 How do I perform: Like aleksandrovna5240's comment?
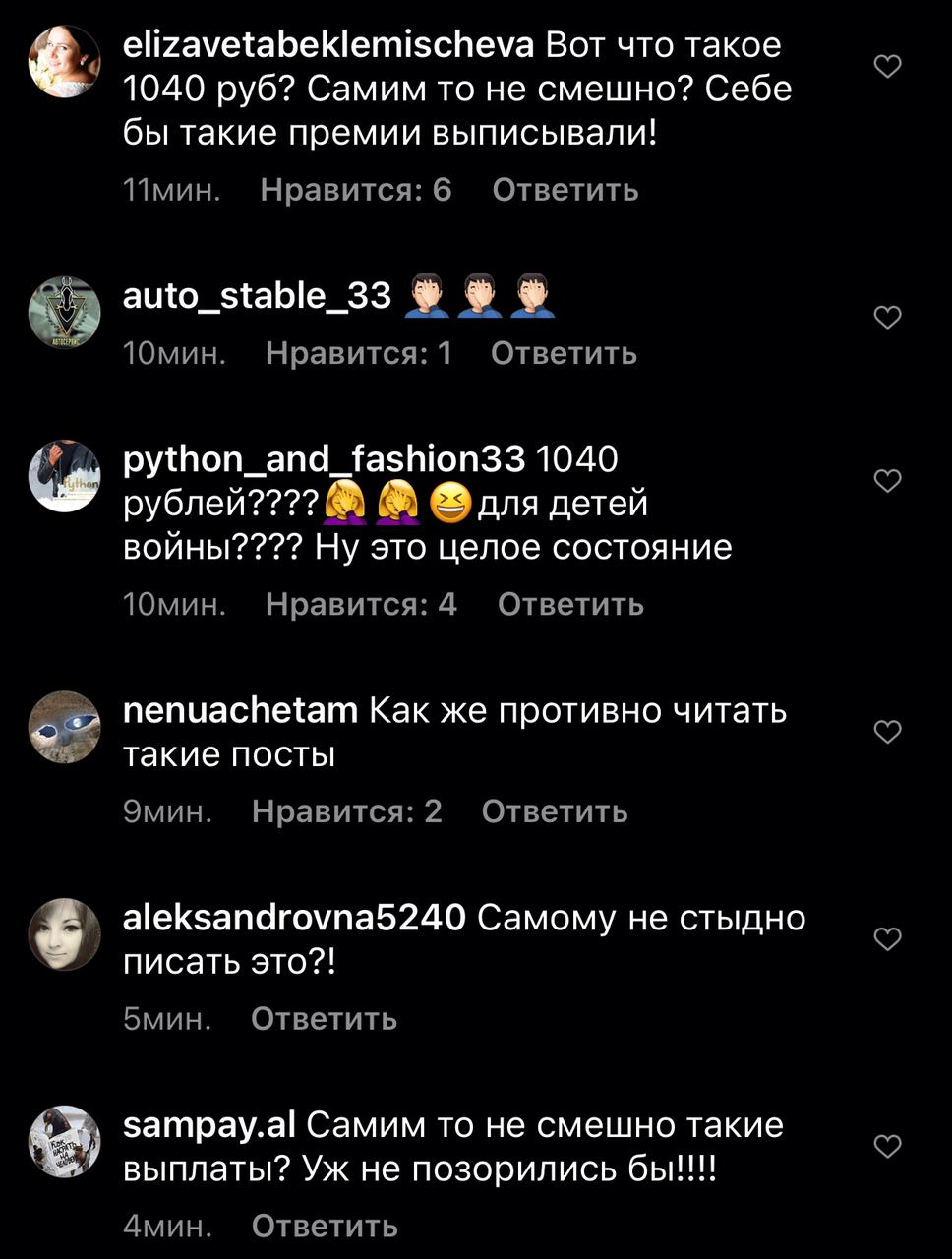(x=887, y=939)
